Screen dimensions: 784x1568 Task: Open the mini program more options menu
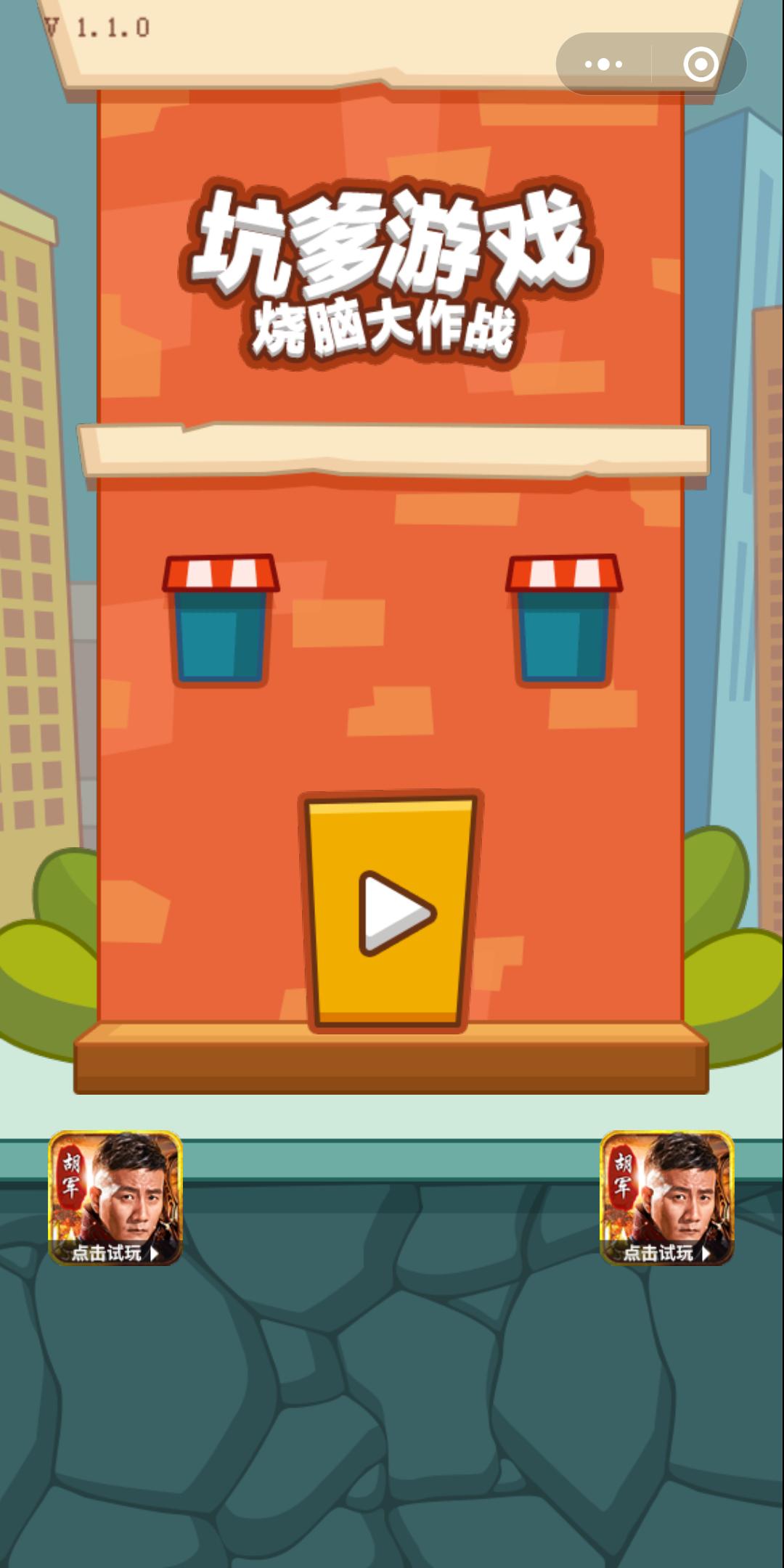pyautogui.click(x=603, y=65)
